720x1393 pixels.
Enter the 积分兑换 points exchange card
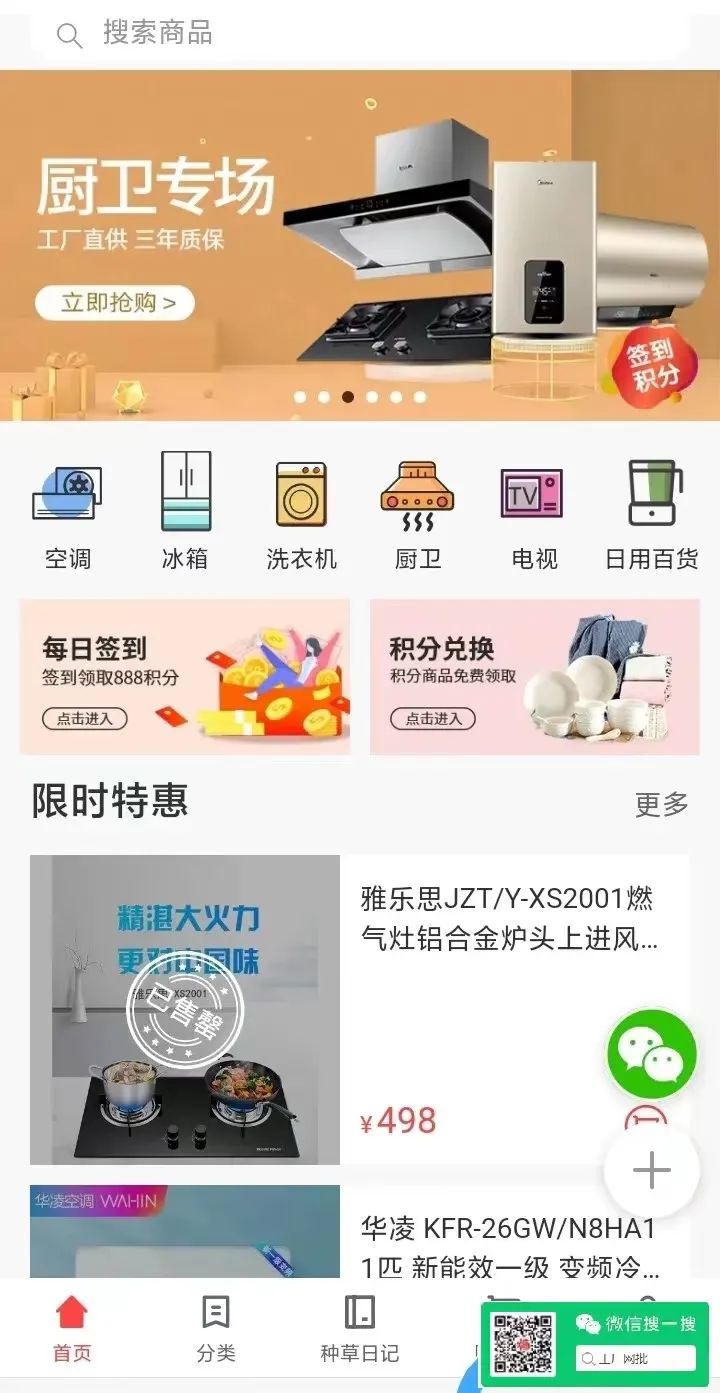click(535, 677)
